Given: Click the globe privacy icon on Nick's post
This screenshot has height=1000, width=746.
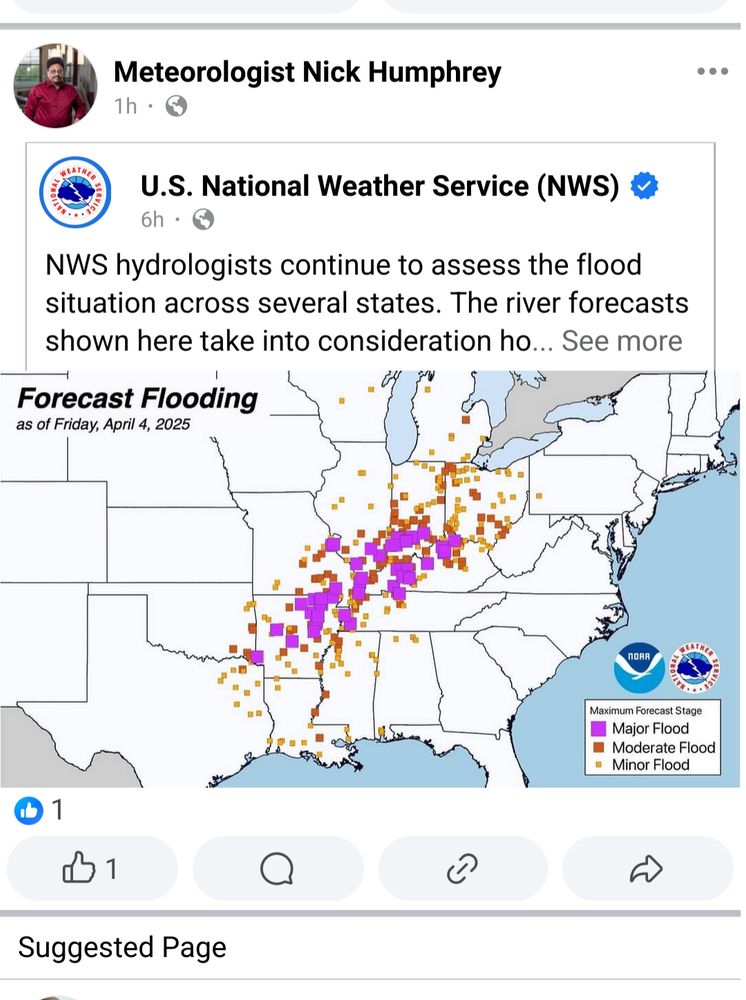Looking at the screenshot, I should pos(176,107).
